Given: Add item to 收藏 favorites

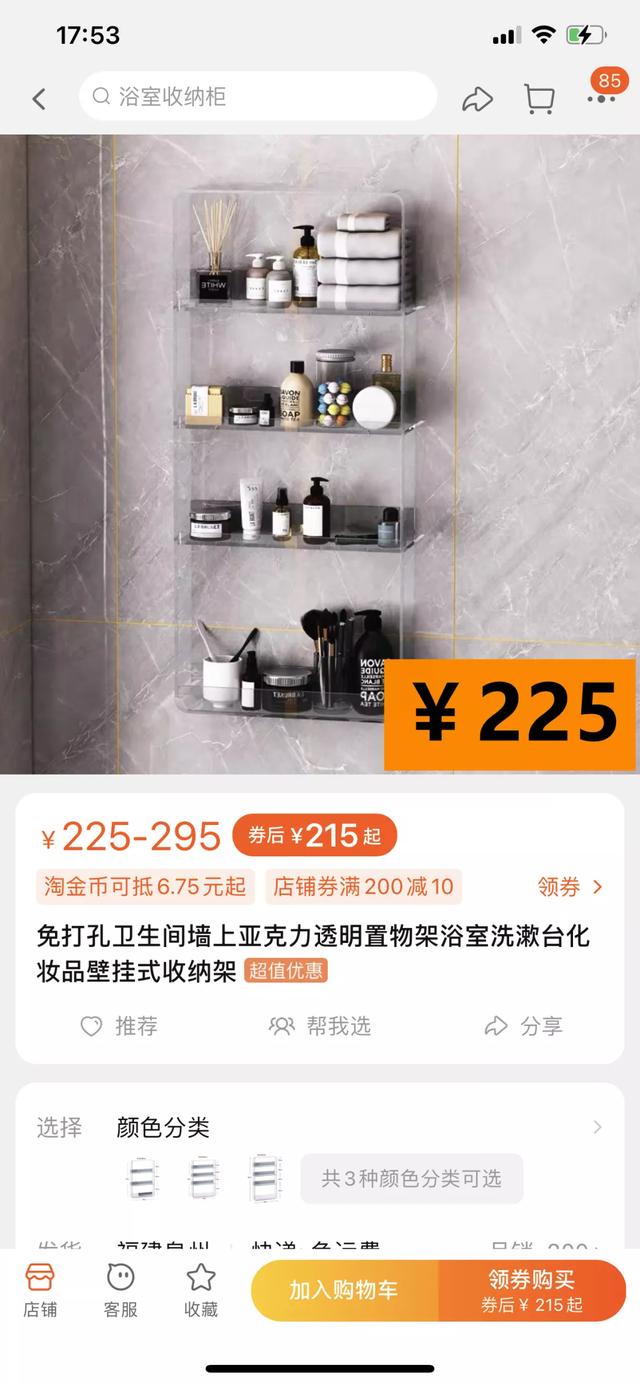Looking at the screenshot, I should pos(201,1290).
